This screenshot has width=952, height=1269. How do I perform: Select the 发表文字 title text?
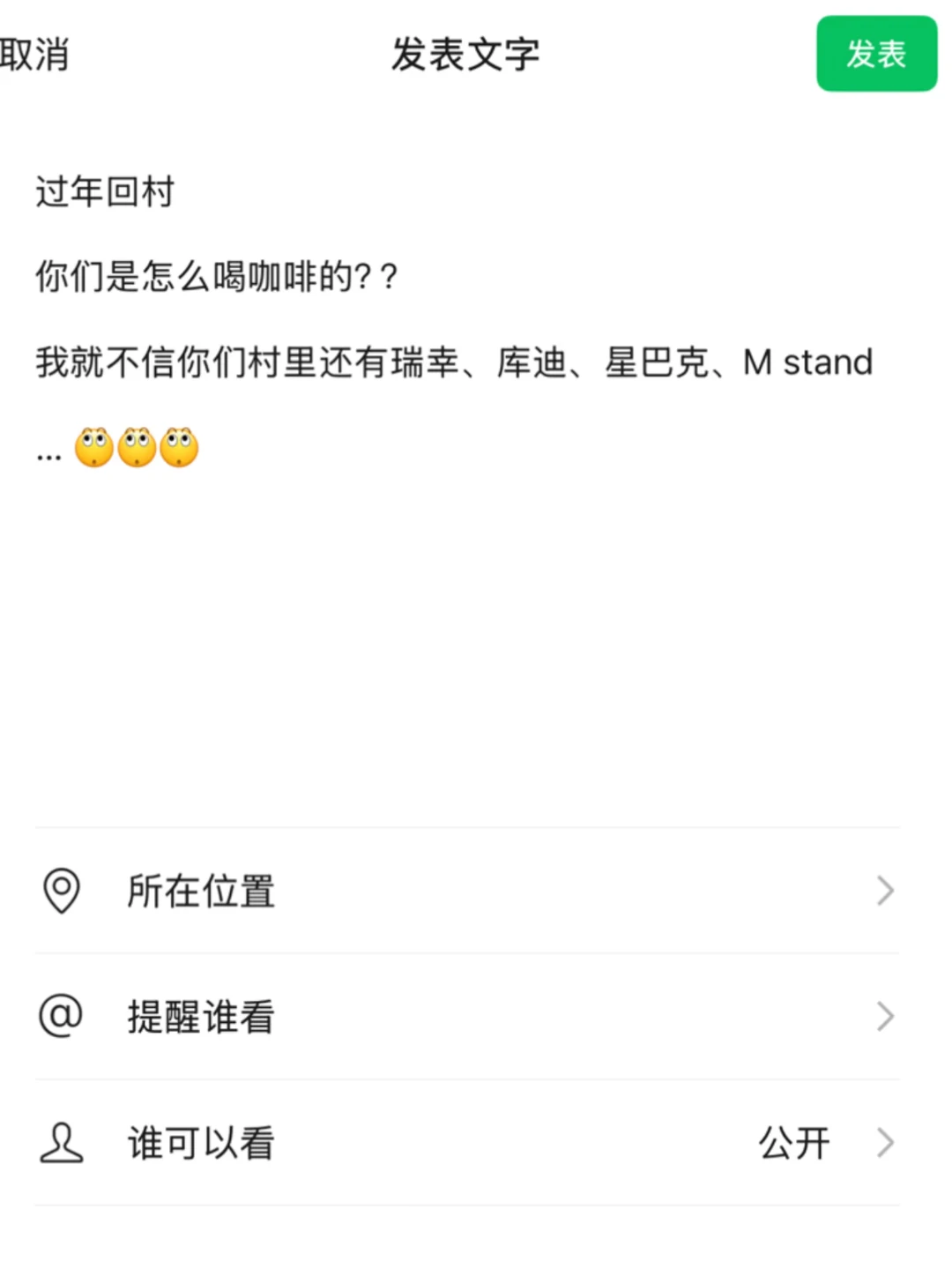pos(467,55)
